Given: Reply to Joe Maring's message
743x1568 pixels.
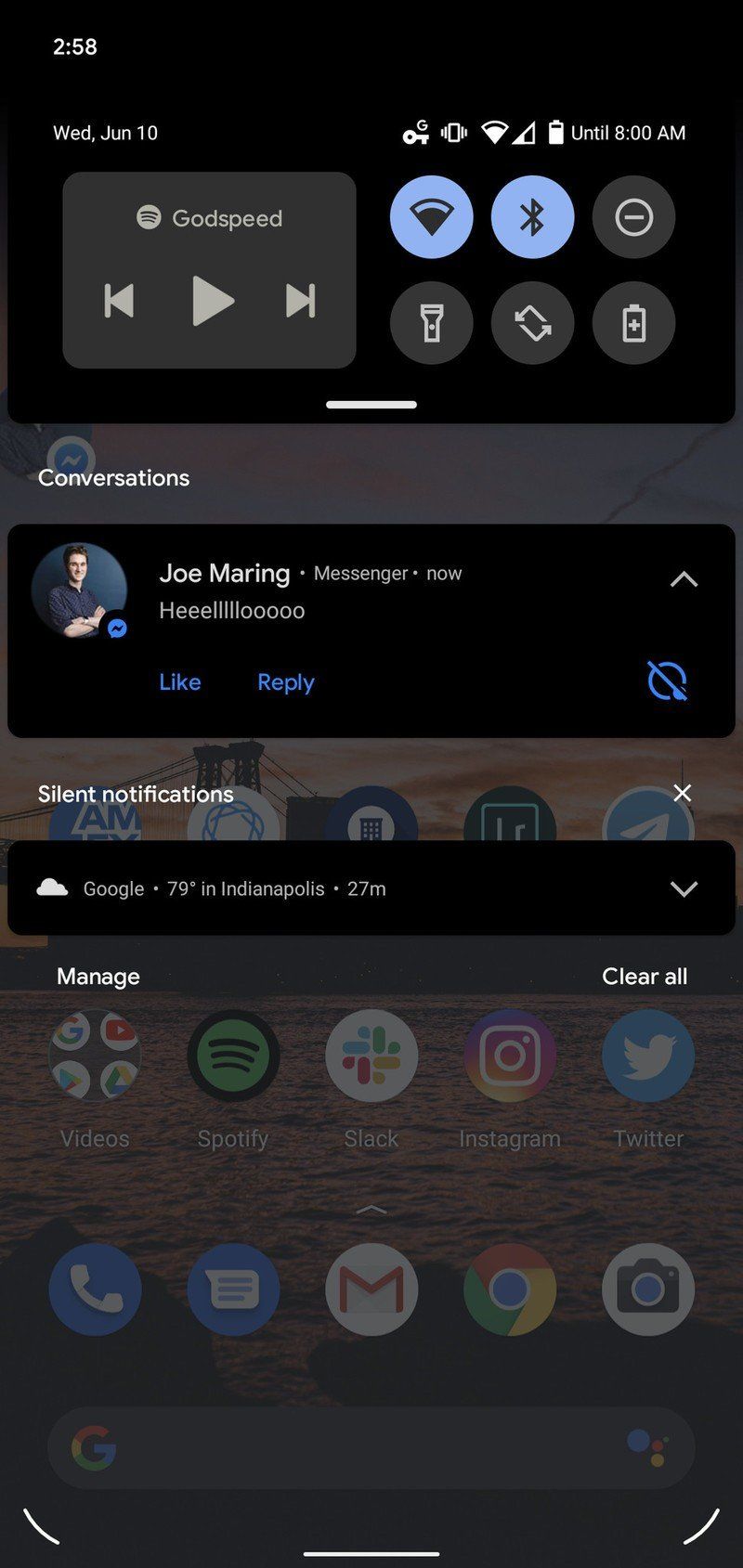Looking at the screenshot, I should pyautogui.click(x=286, y=682).
